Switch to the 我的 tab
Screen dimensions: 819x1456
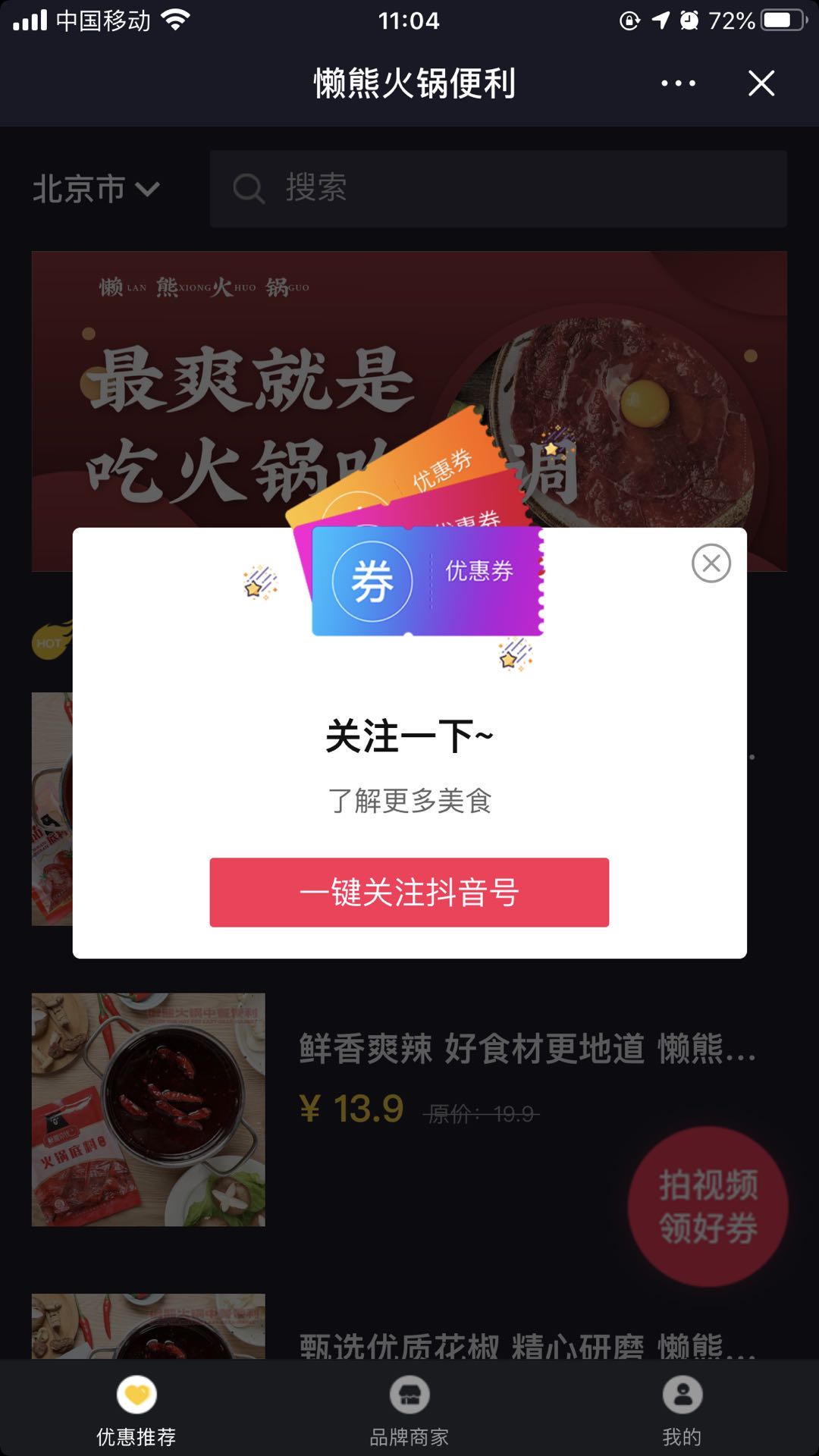pos(682,1409)
